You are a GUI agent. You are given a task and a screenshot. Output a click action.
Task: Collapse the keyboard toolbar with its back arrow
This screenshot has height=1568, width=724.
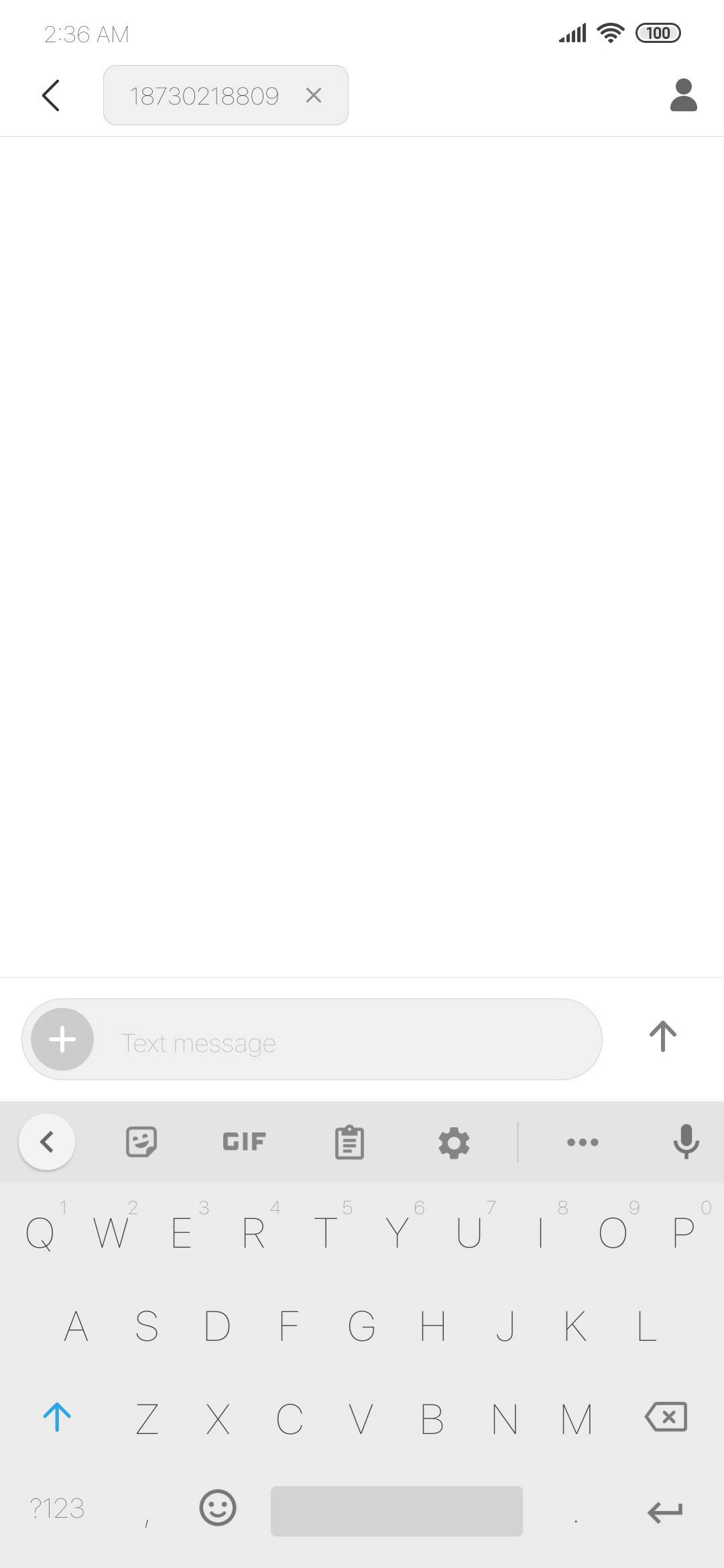click(x=47, y=1142)
